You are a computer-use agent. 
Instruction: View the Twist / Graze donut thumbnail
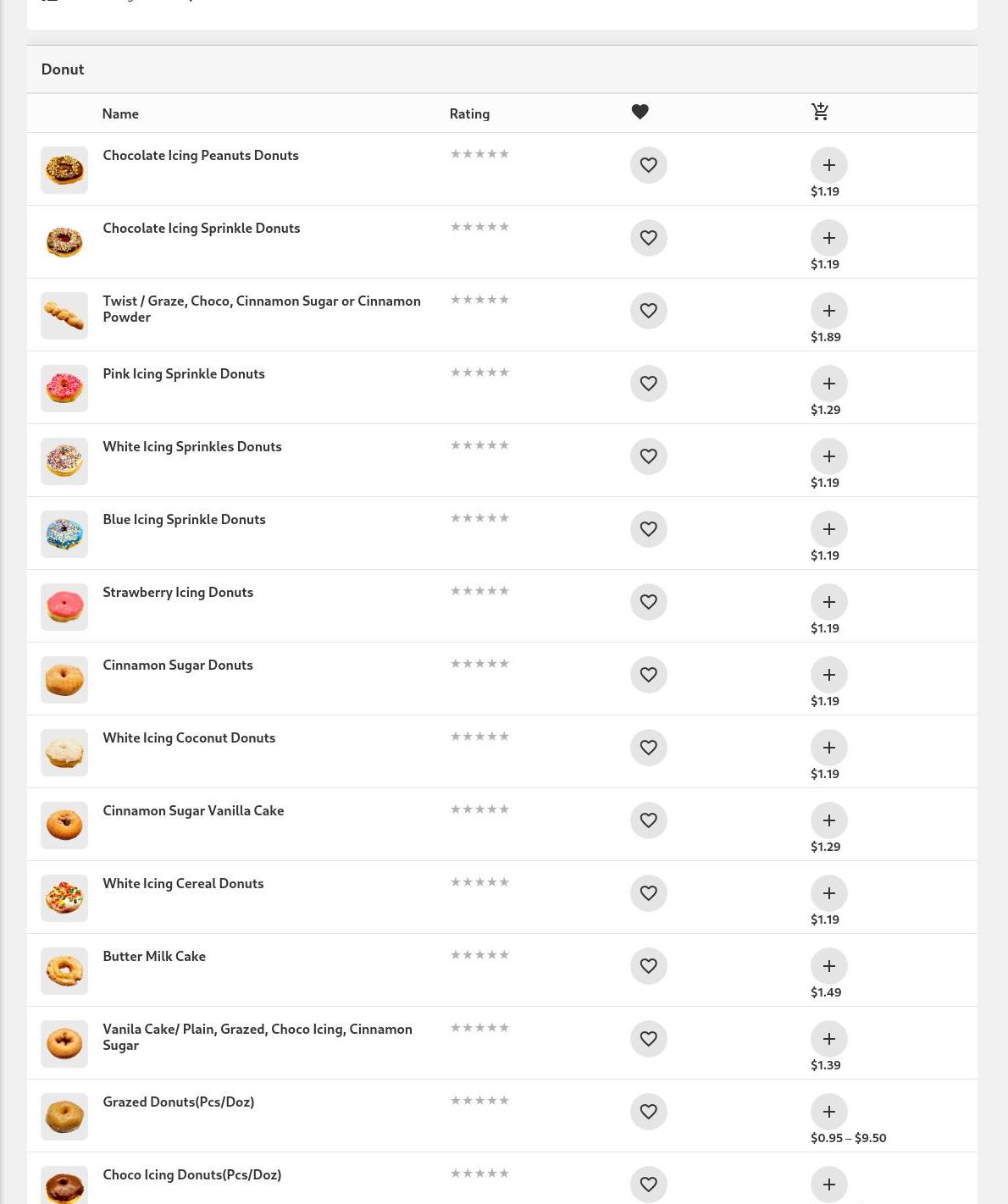[64, 315]
